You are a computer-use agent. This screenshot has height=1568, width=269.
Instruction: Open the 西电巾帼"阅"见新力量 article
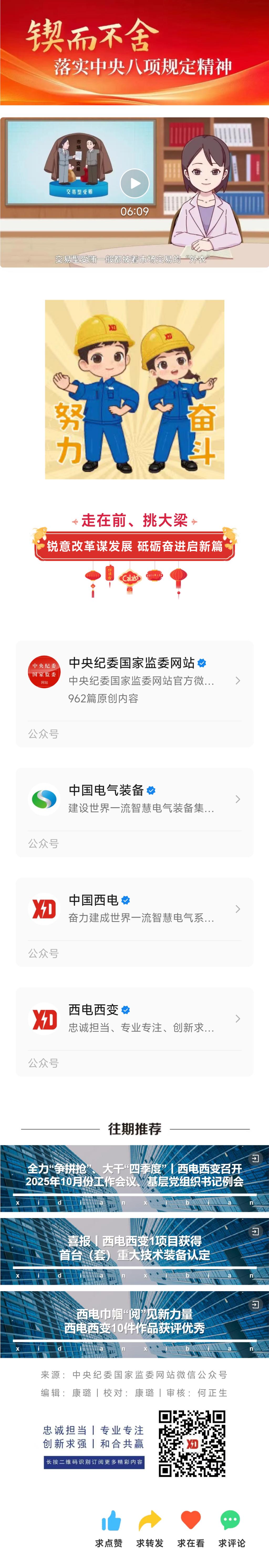tap(134, 1325)
